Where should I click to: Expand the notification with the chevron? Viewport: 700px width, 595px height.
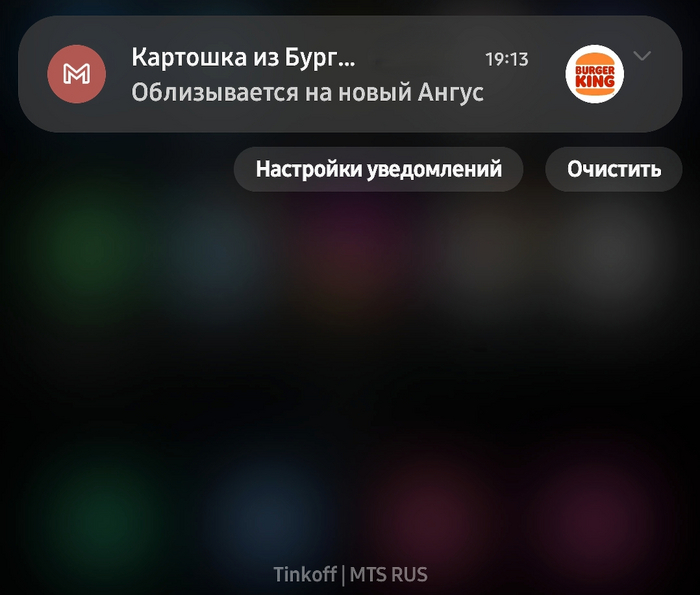pos(643,56)
